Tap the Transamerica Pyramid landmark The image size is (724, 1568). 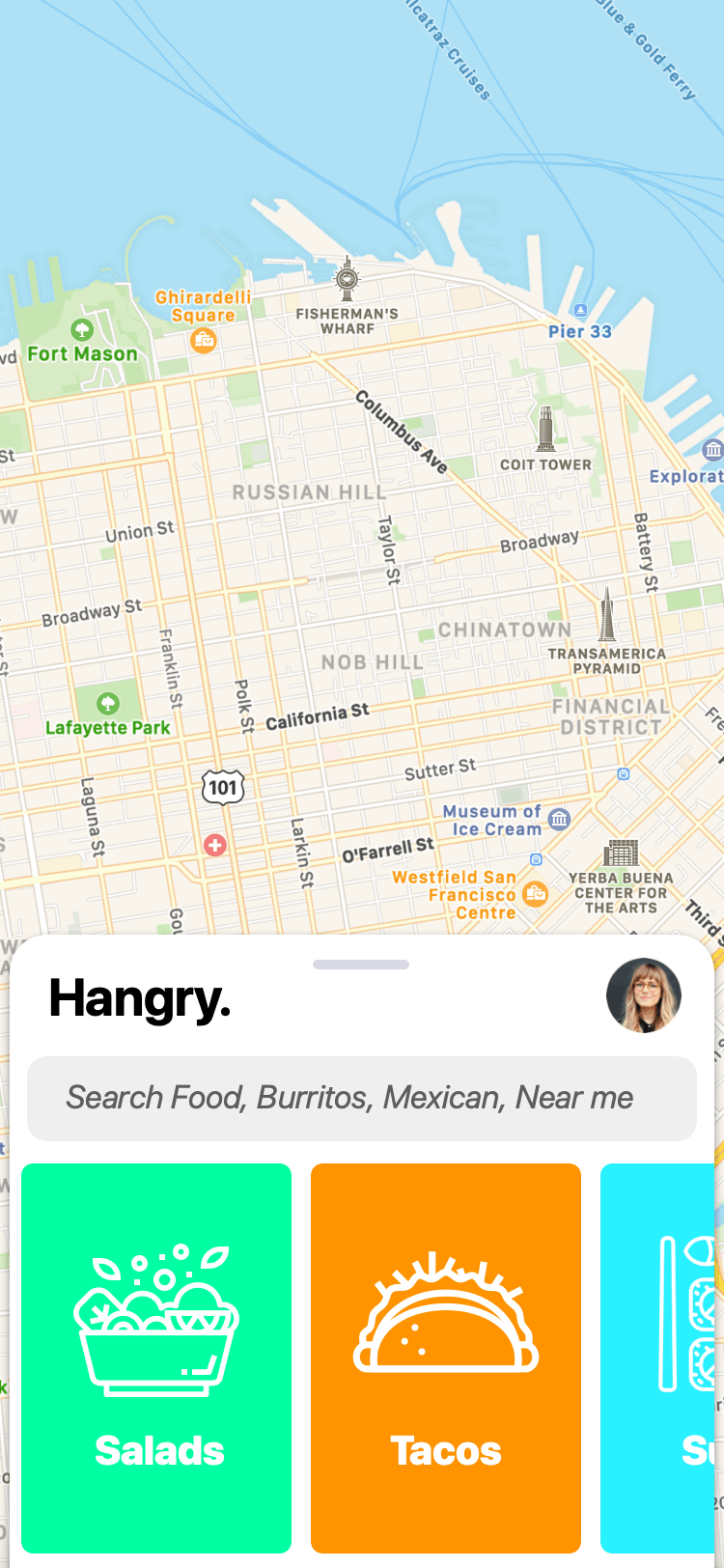coord(606,614)
